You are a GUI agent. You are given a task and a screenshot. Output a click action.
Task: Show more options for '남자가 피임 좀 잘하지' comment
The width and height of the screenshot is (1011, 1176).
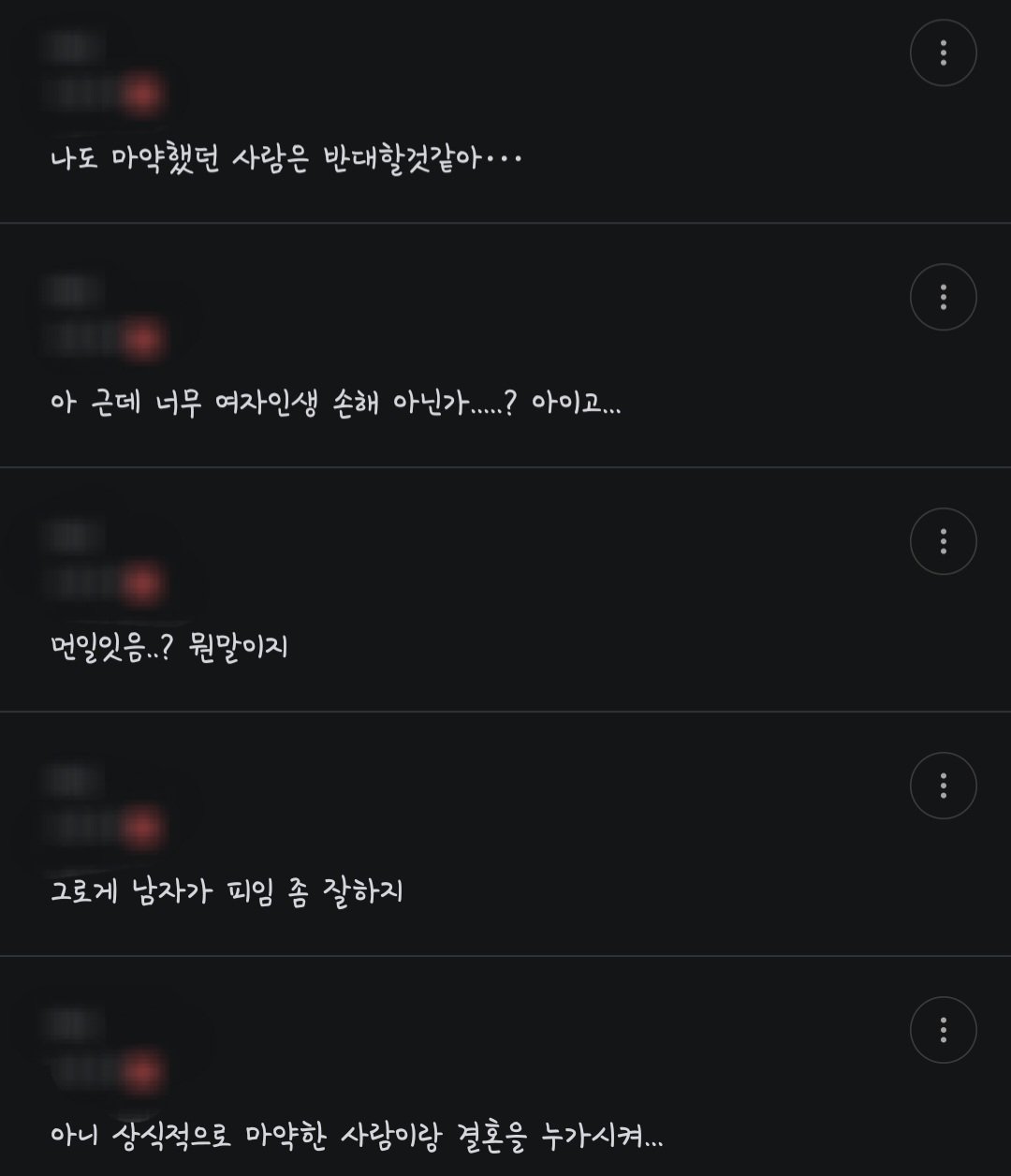click(943, 786)
